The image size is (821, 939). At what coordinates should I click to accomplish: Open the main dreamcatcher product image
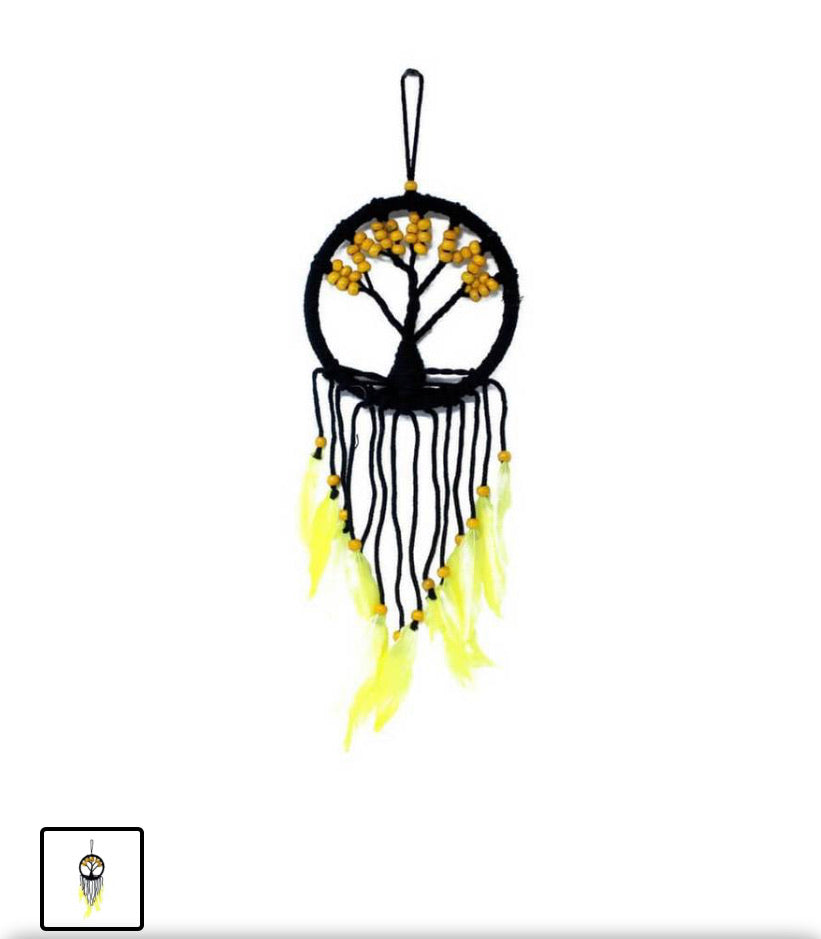point(410,400)
